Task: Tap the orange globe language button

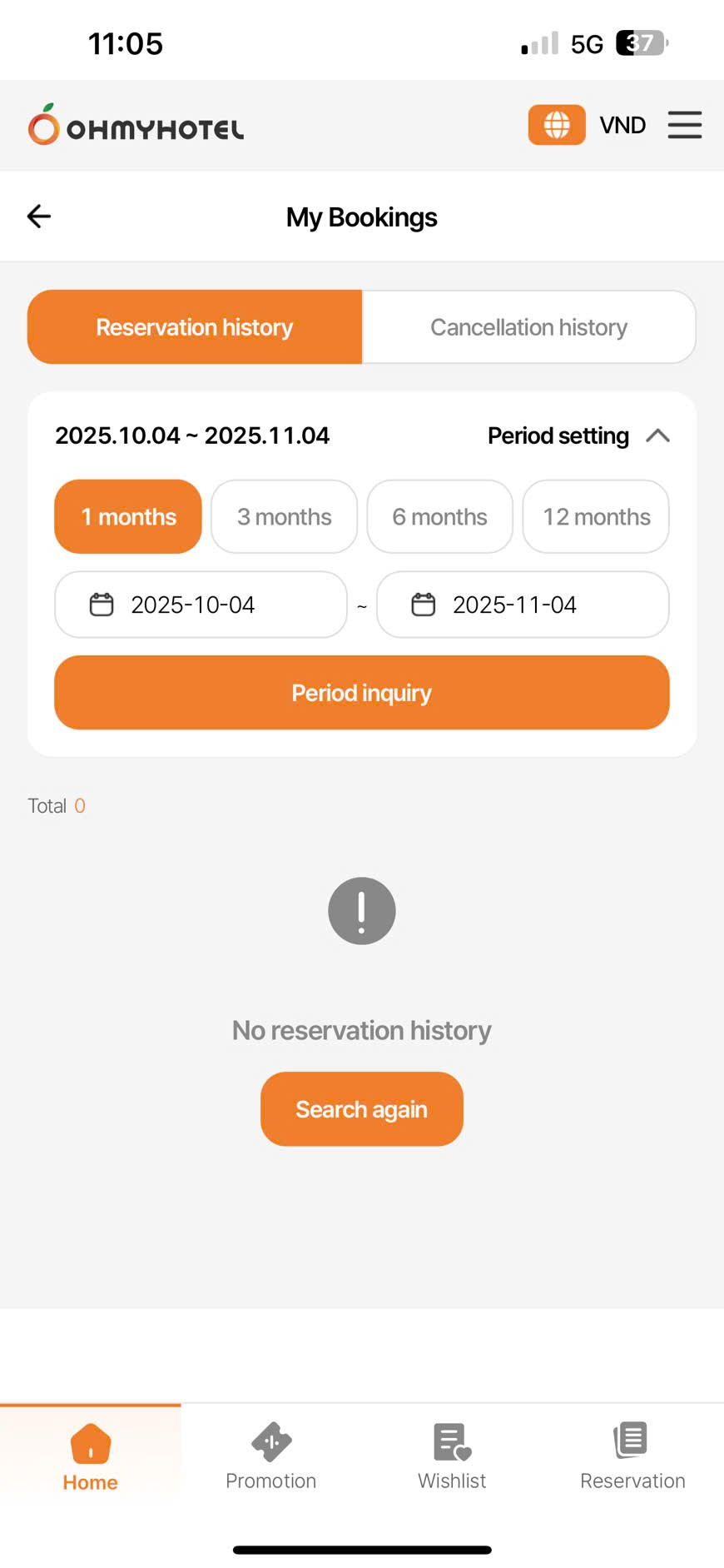Action: pyautogui.click(x=557, y=125)
